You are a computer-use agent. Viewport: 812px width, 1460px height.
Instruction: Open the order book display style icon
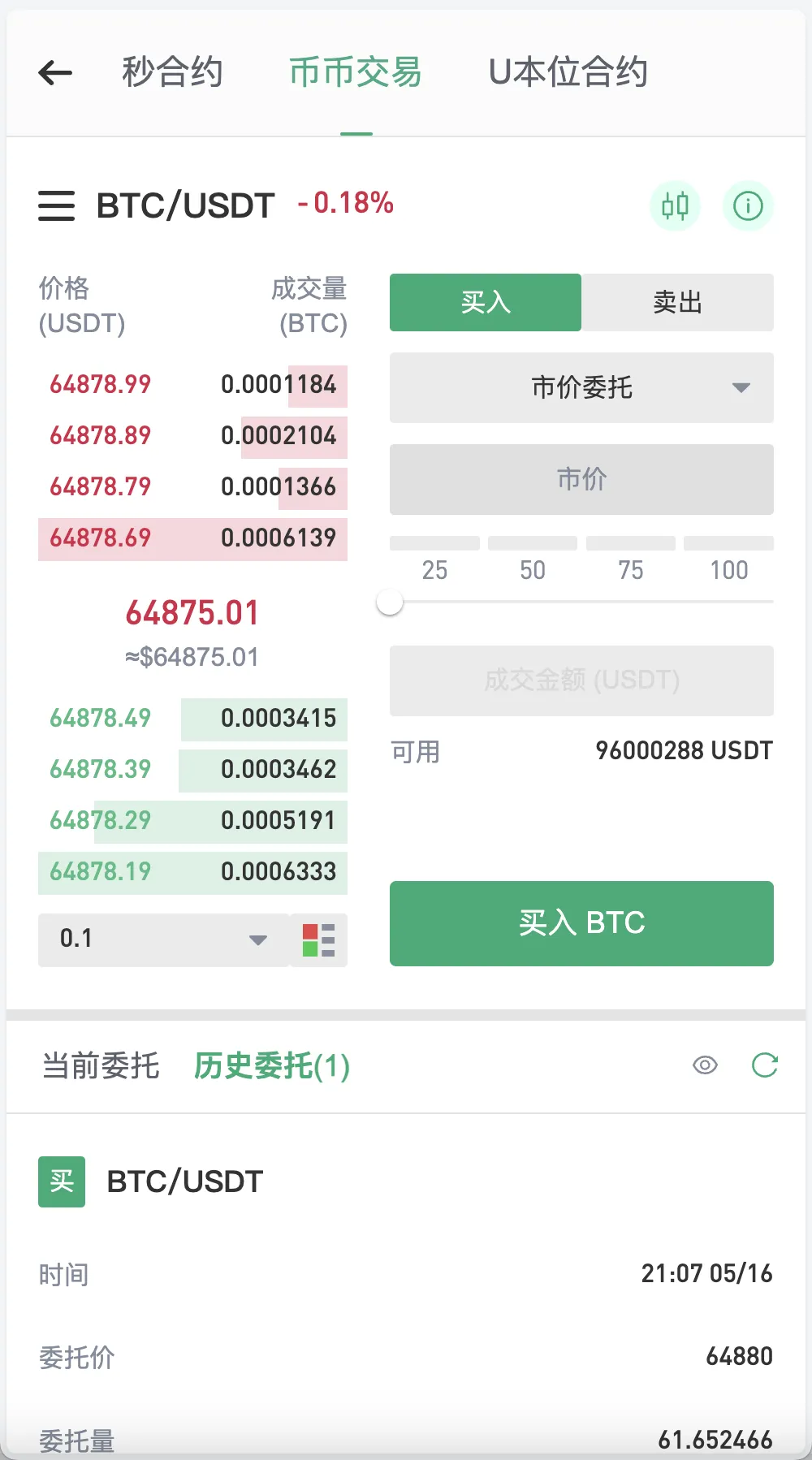[x=317, y=939]
